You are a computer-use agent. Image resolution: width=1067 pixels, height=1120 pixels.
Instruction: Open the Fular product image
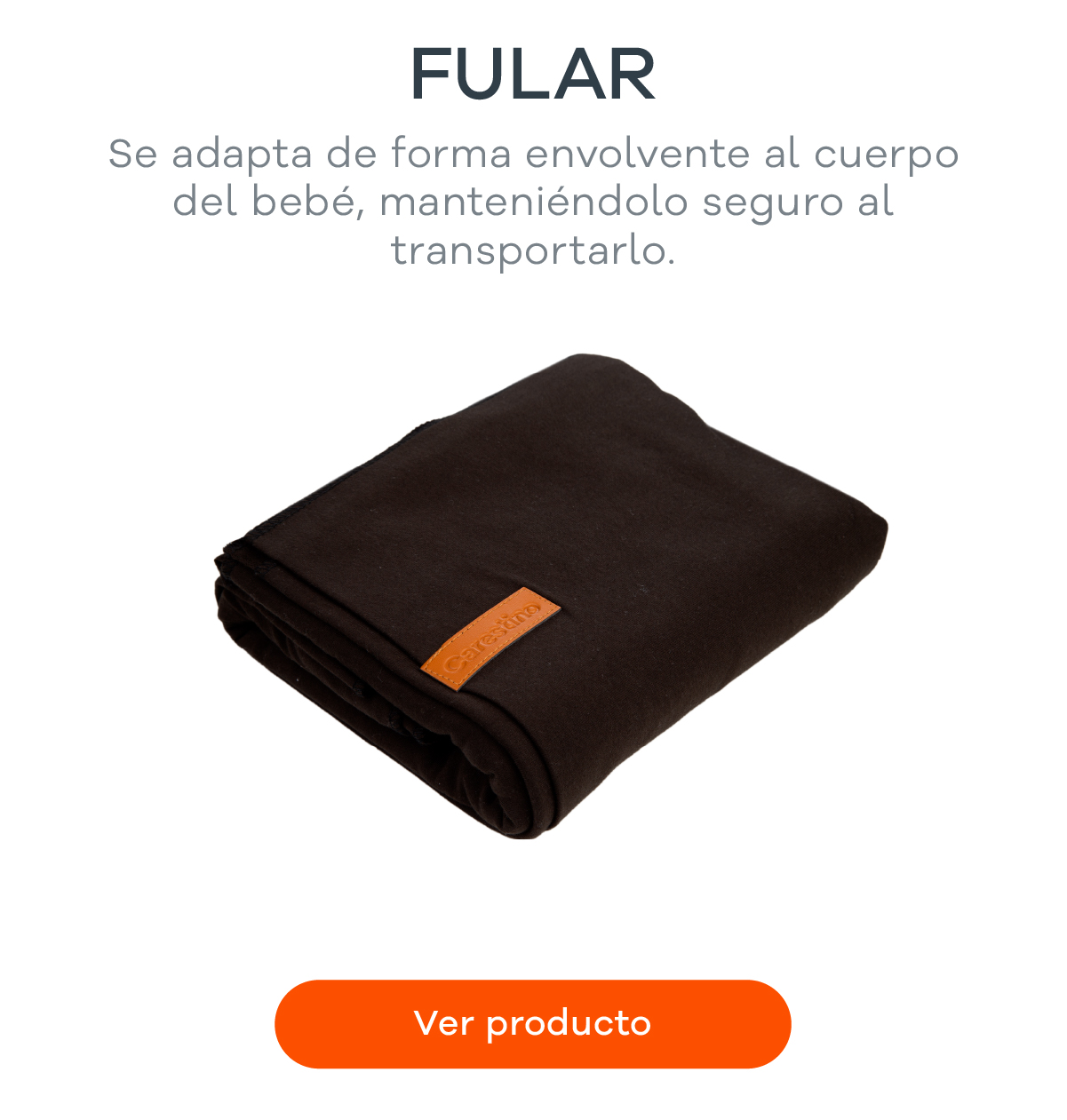[551, 595]
